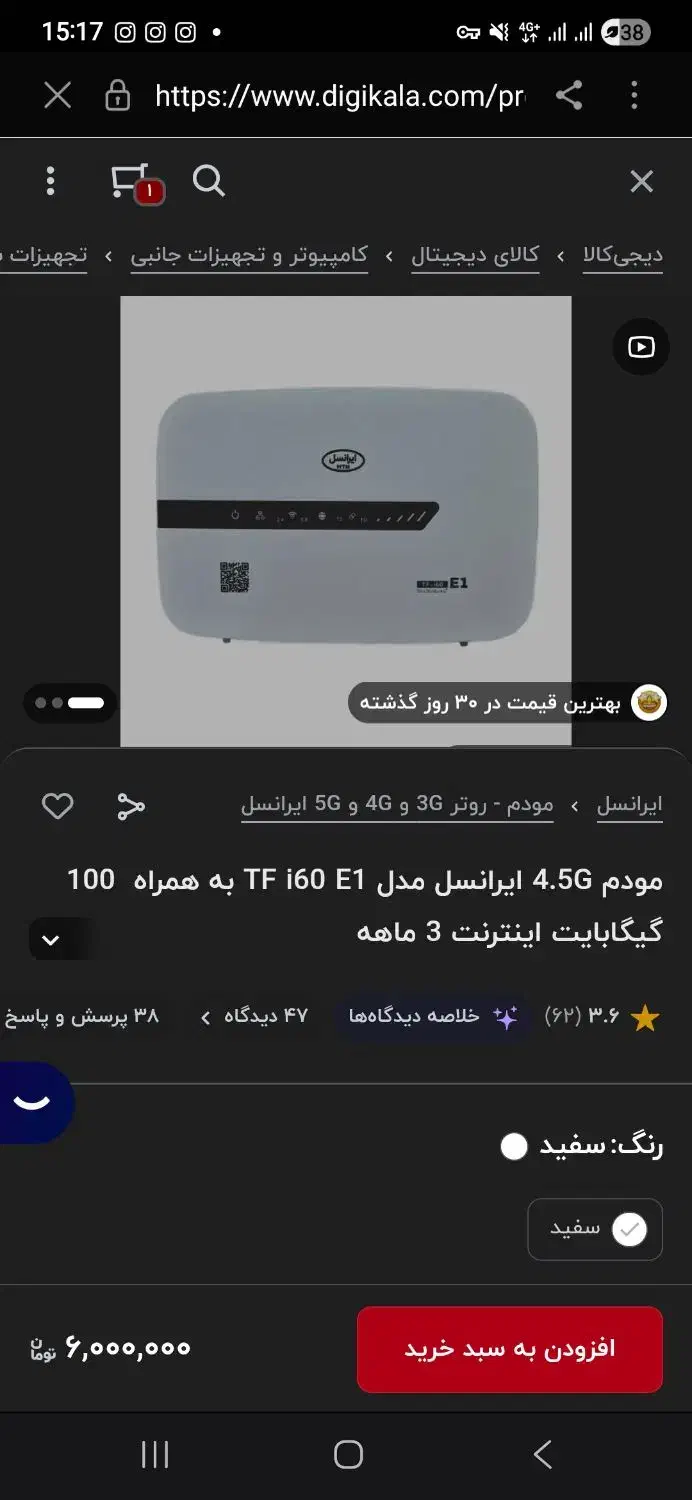Viewport: 692px width, 1500px height.
Task: Go back with system navigation button
Action: [x=542, y=1455]
